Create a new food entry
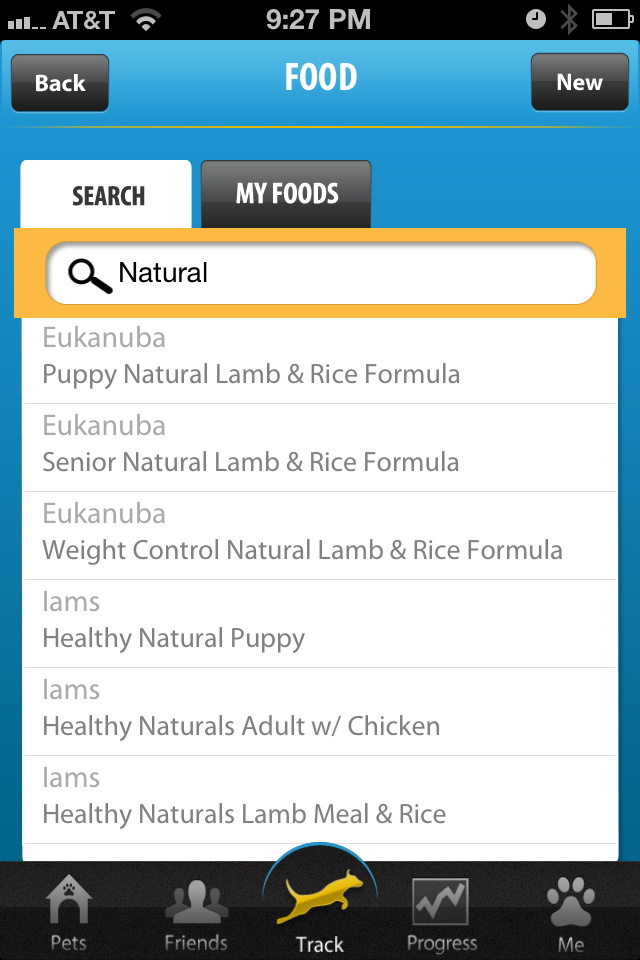Viewport: 640px width, 960px height. tap(579, 82)
